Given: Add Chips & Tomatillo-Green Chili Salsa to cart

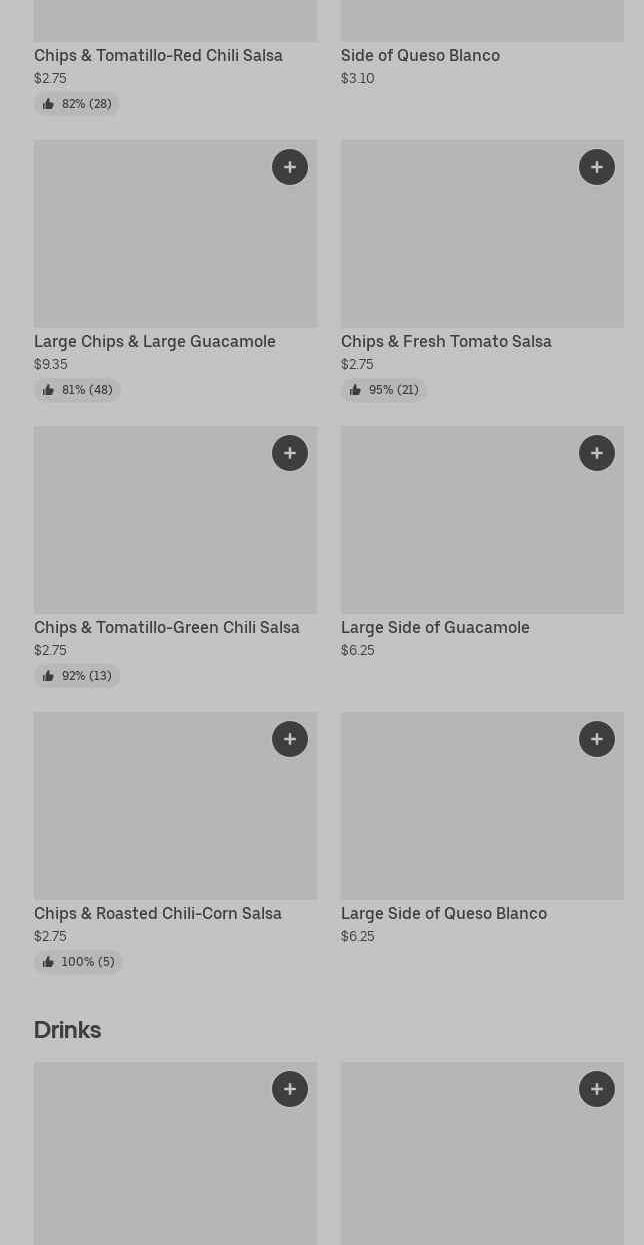Looking at the screenshot, I should [x=290, y=453].
